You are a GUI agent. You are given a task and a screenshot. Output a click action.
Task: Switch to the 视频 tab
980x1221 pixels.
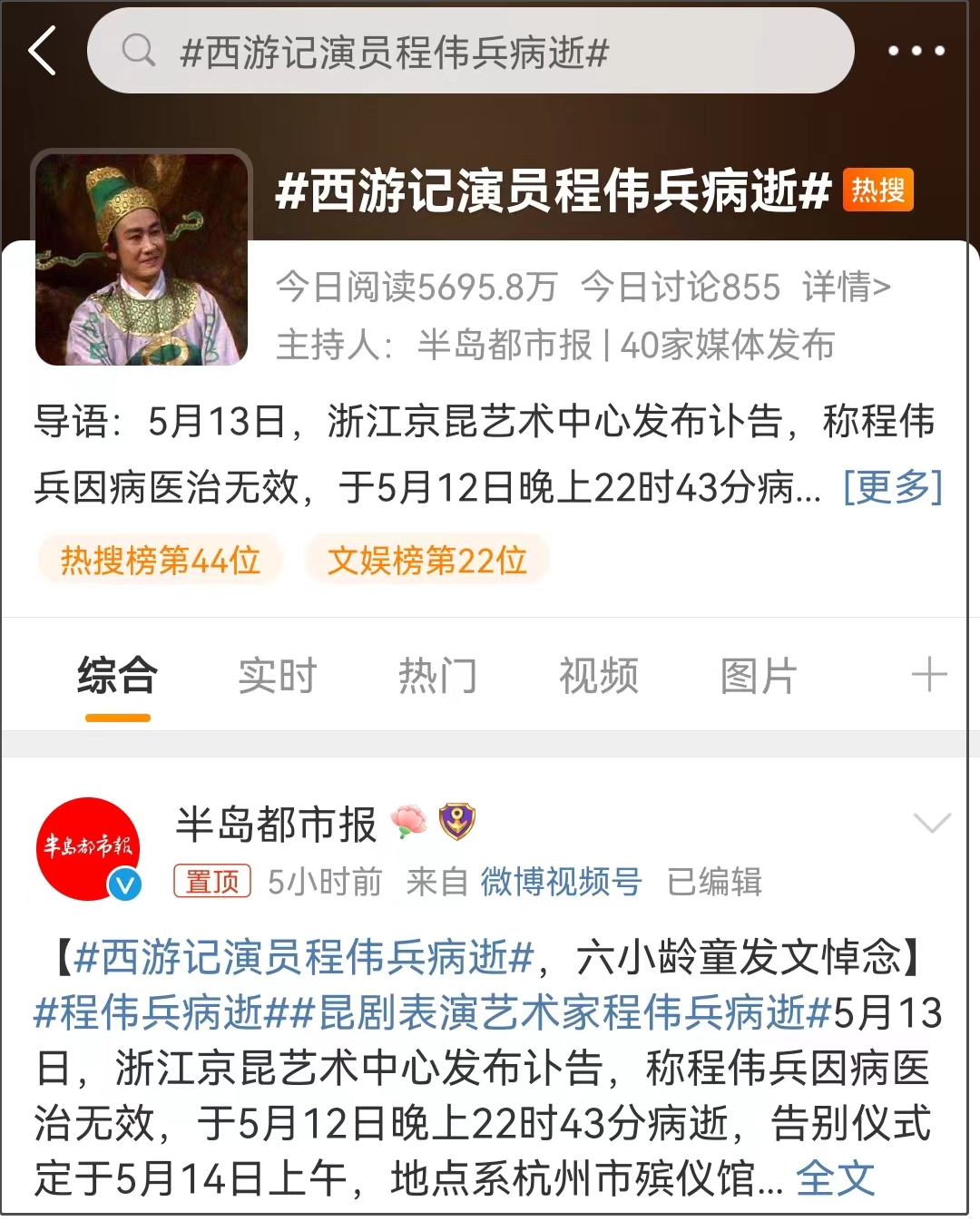tap(598, 676)
